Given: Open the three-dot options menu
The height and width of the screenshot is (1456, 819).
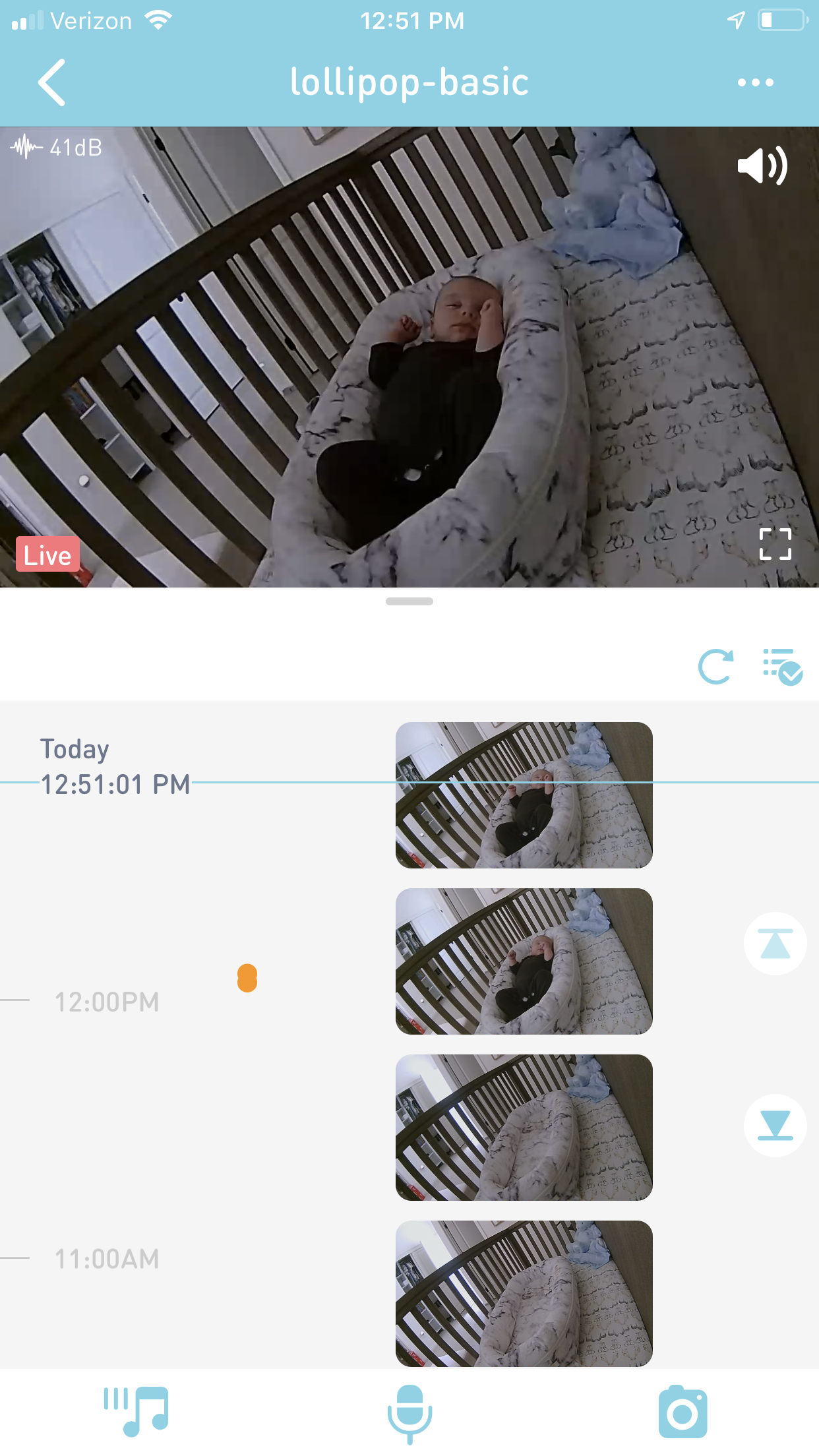Looking at the screenshot, I should pyautogui.click(x=756, y=82).
